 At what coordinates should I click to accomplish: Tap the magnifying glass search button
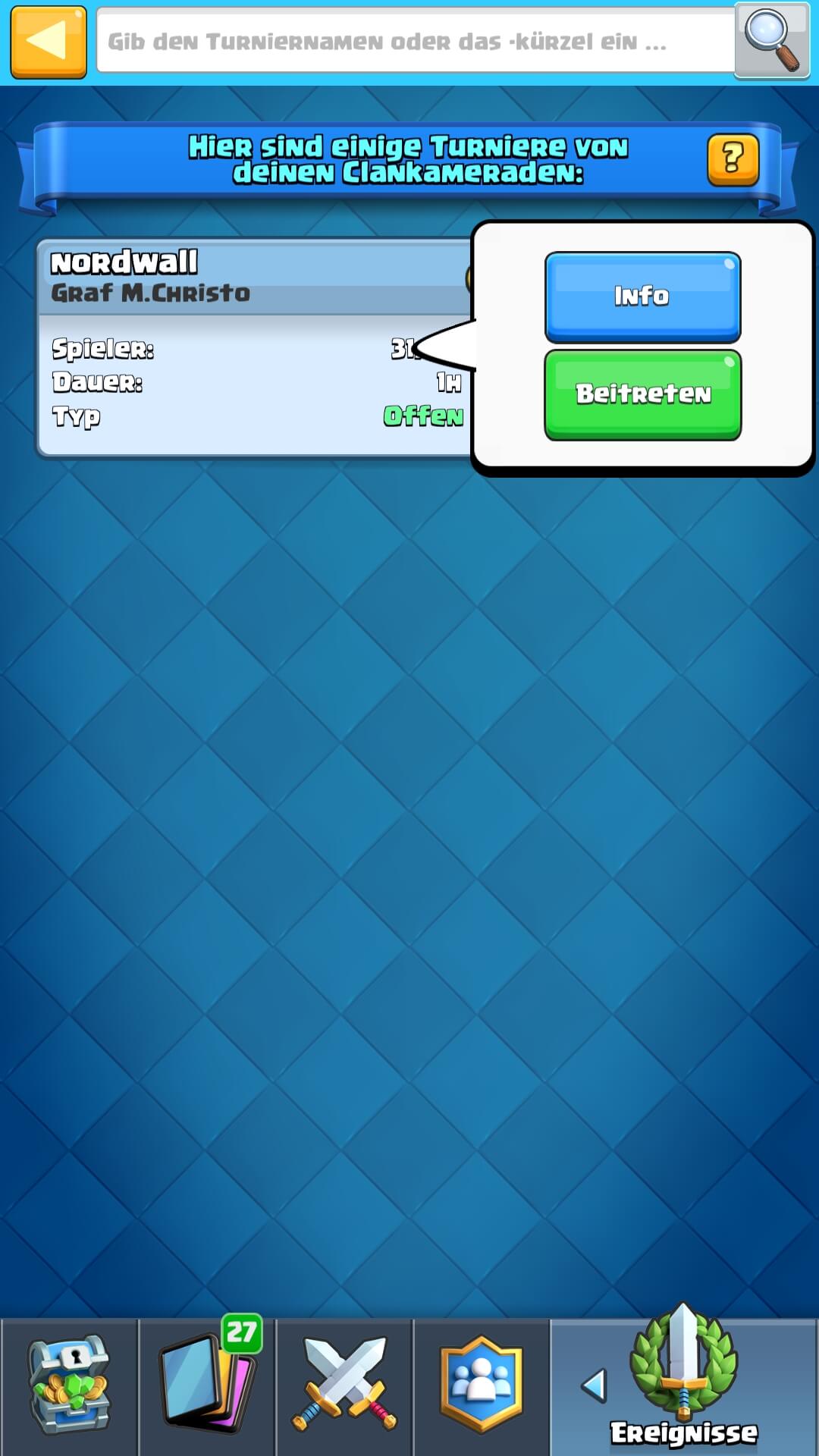click(x=772, y=40)
